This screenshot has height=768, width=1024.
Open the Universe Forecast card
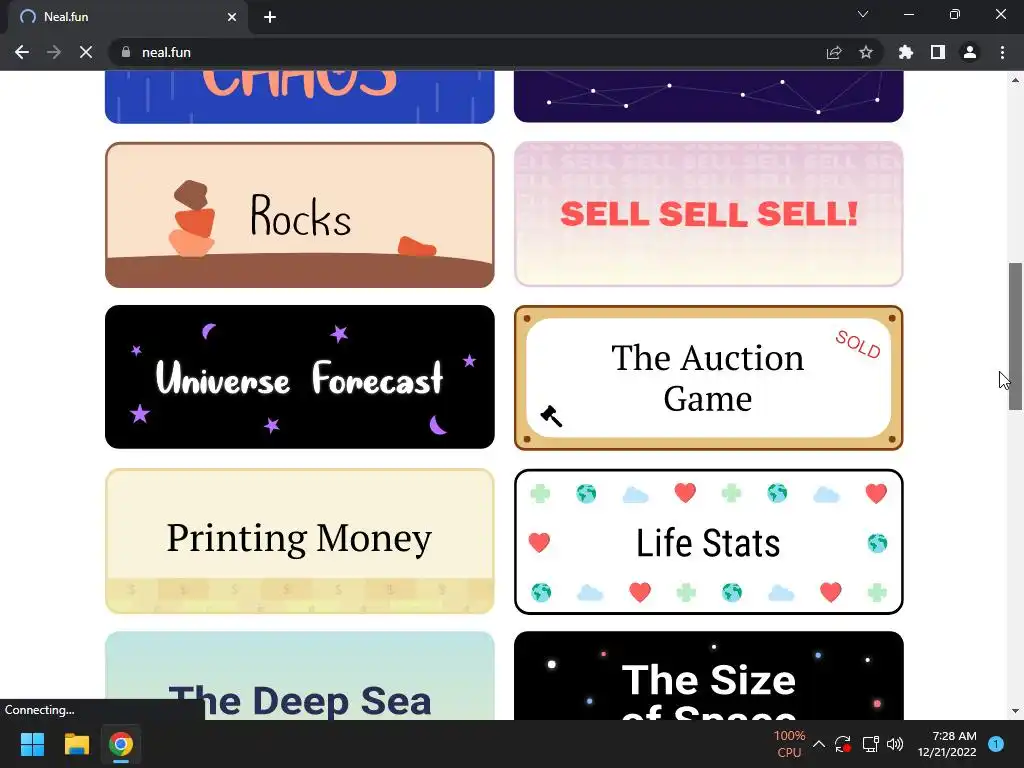pyautogui.click(x=299, y=377)
